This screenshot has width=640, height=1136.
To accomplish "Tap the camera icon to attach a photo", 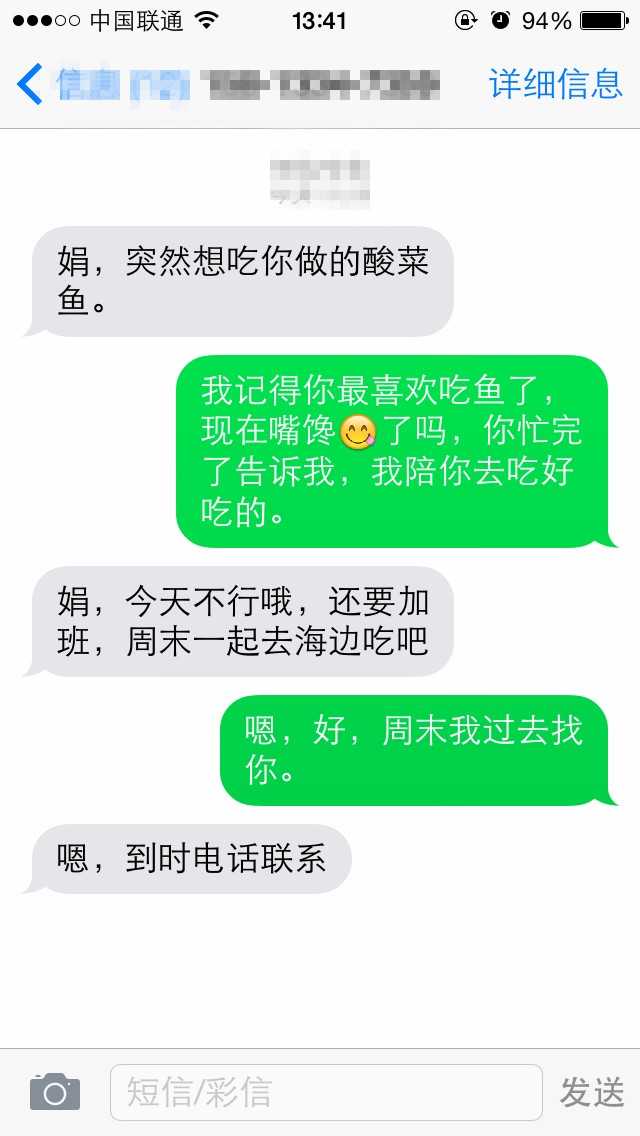I will 55,1092.
